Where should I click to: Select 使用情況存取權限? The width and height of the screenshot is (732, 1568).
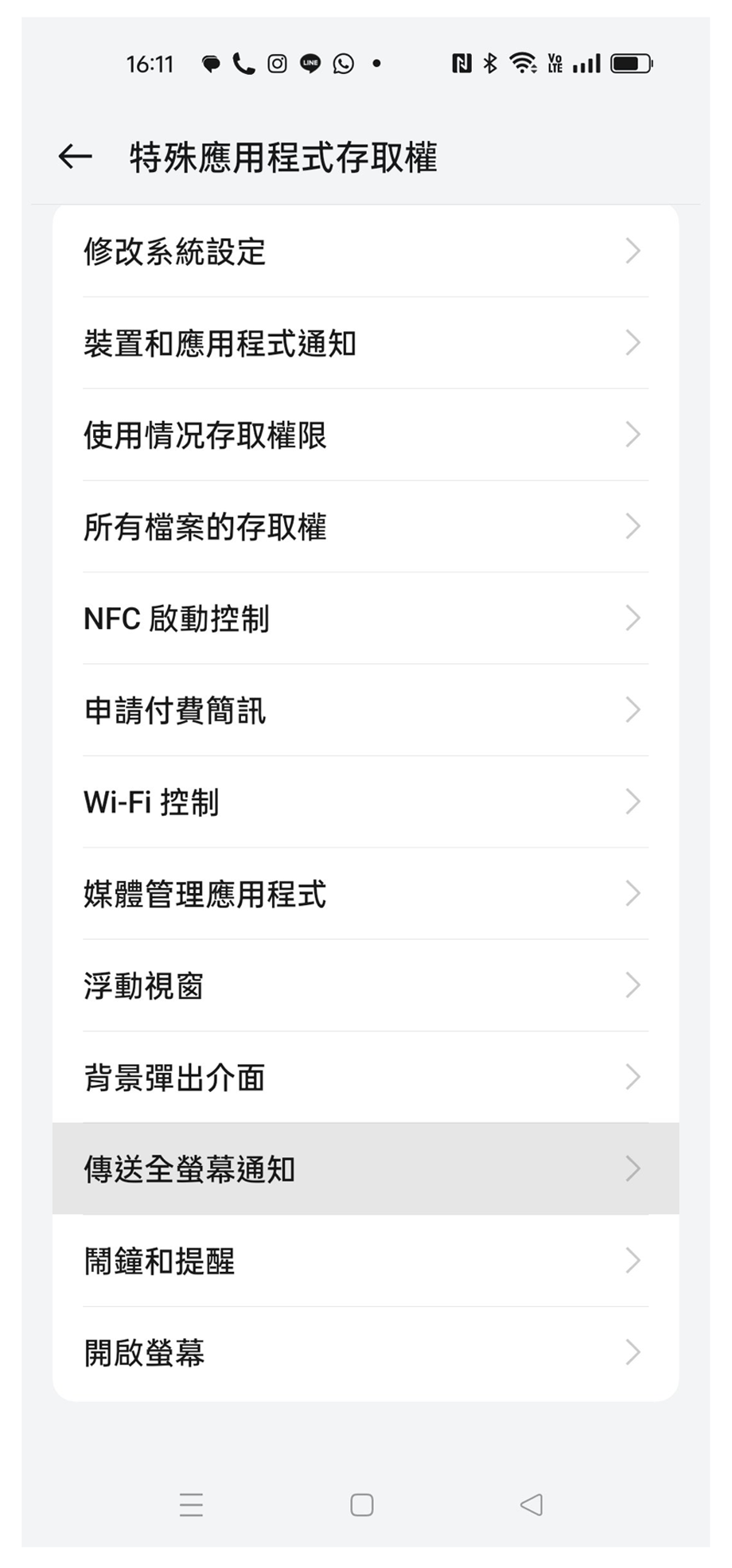coord(365,435)
